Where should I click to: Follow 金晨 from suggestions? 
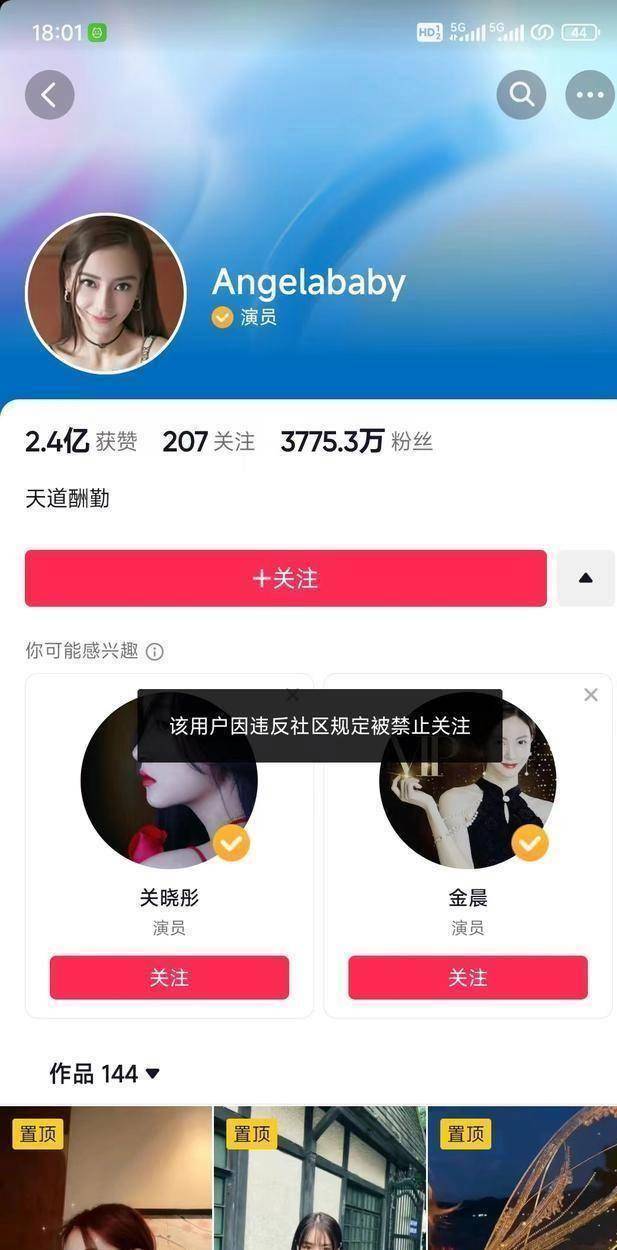tap(468, 977)
